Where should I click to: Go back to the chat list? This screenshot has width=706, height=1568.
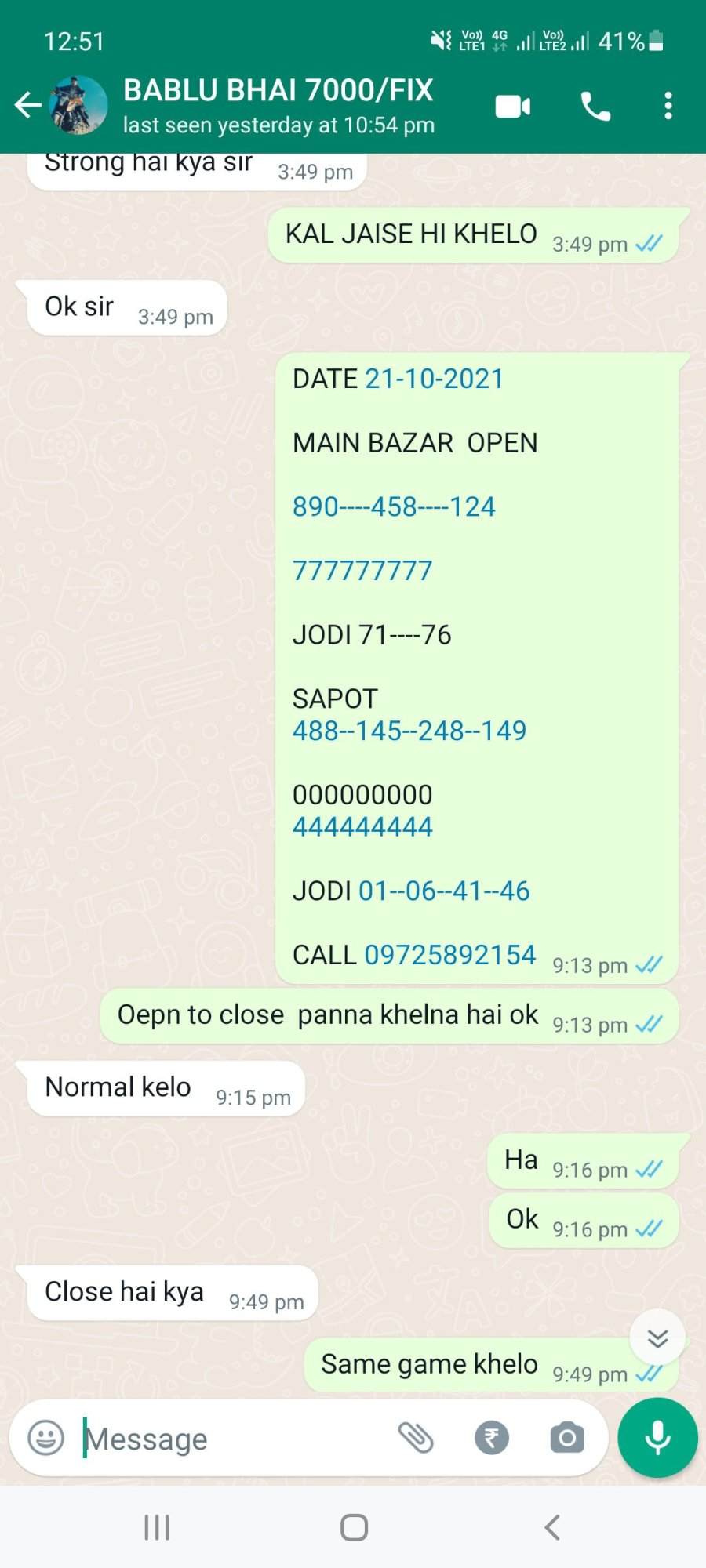click(28, 104)
